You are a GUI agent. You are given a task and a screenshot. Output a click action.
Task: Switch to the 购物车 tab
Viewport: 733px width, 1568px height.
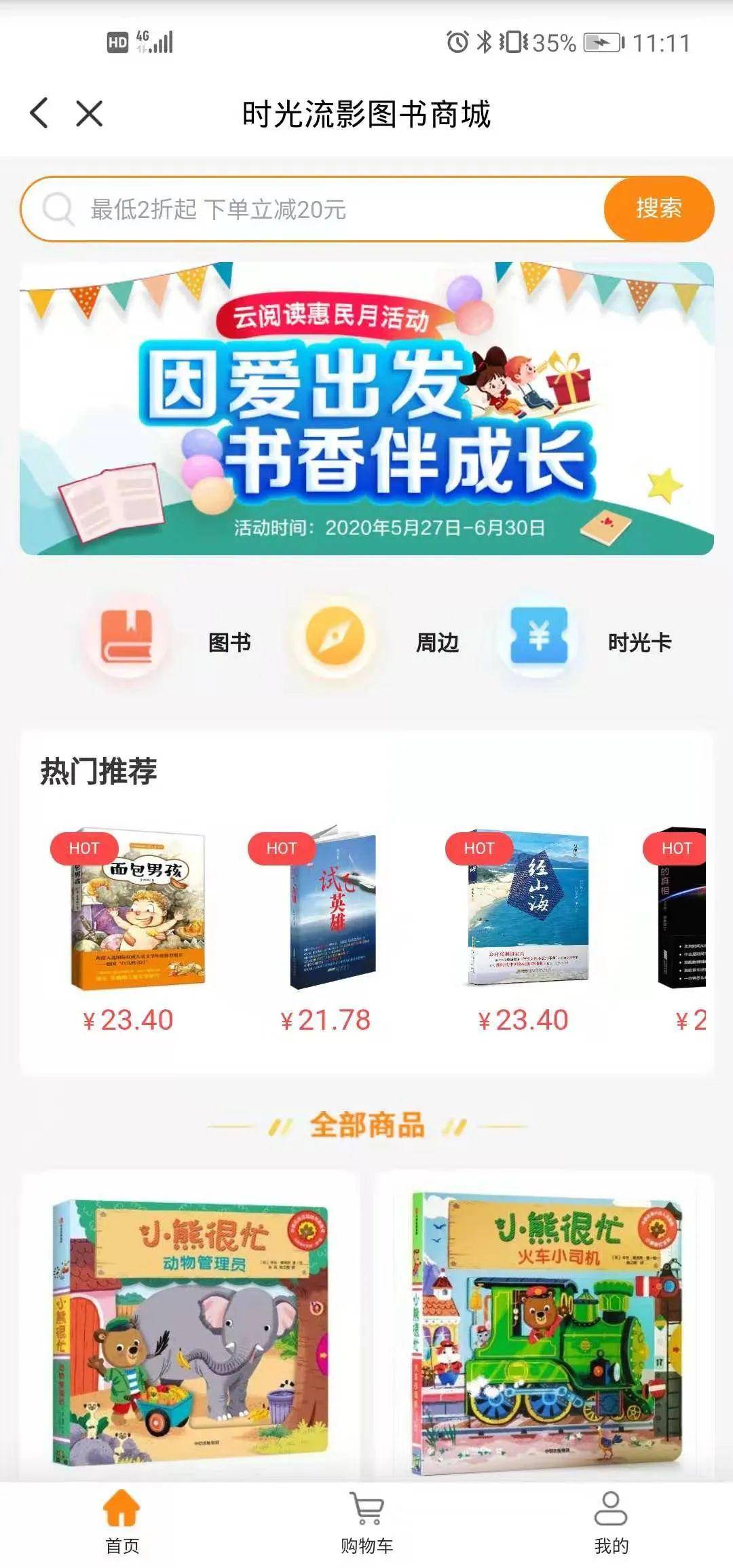[366, 1522]
